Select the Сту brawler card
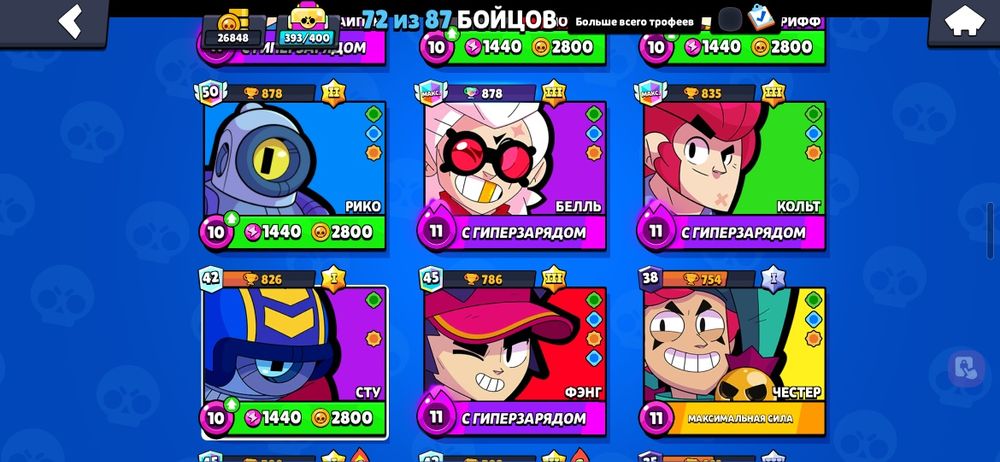1000x462 pixels. [x=294, y=345]
